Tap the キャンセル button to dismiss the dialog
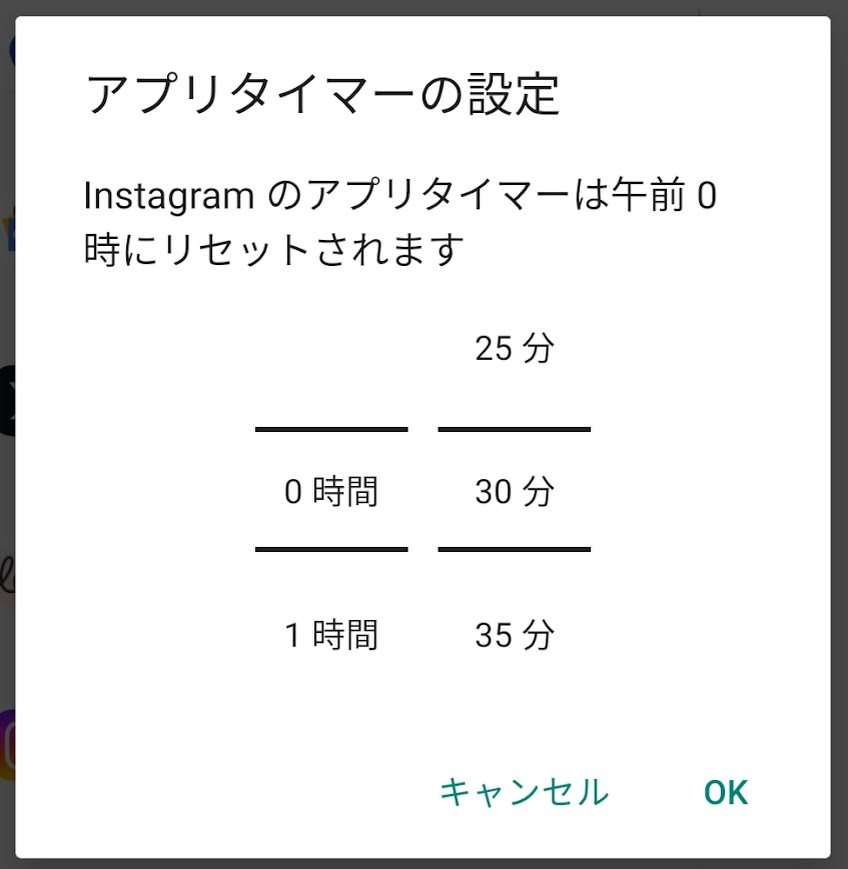This screenshot has height=869, width=848. tap(523, 792)
